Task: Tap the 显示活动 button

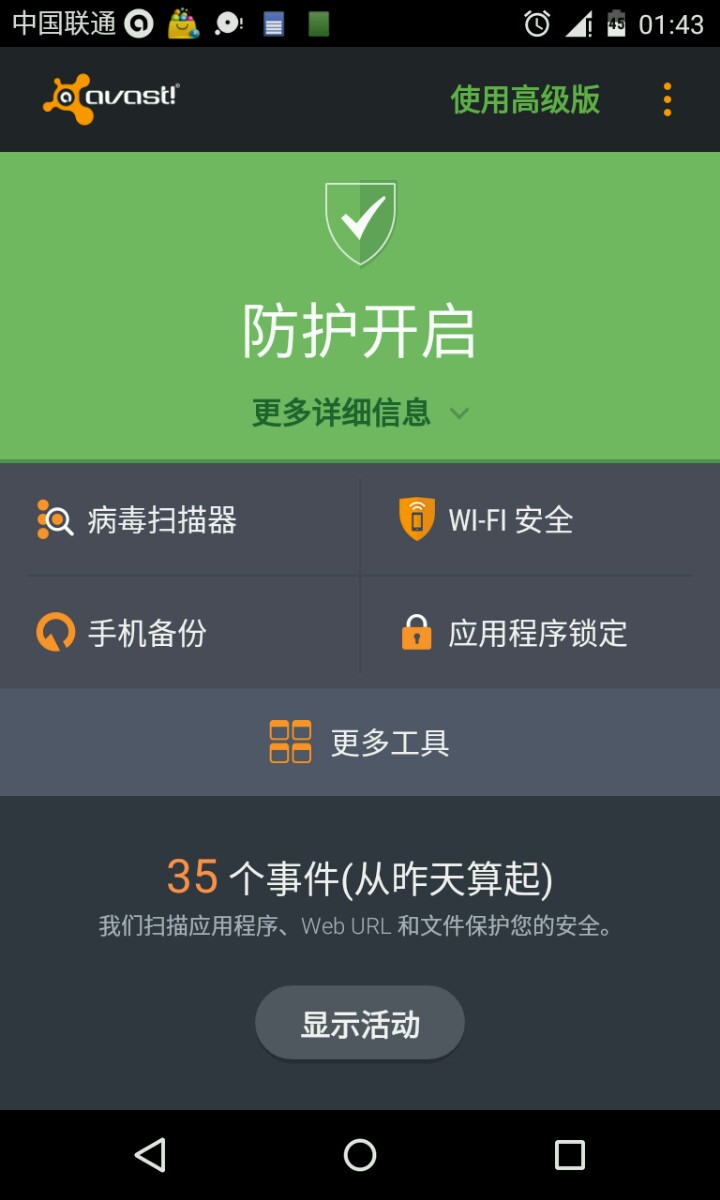Action: coord(360,1024)
